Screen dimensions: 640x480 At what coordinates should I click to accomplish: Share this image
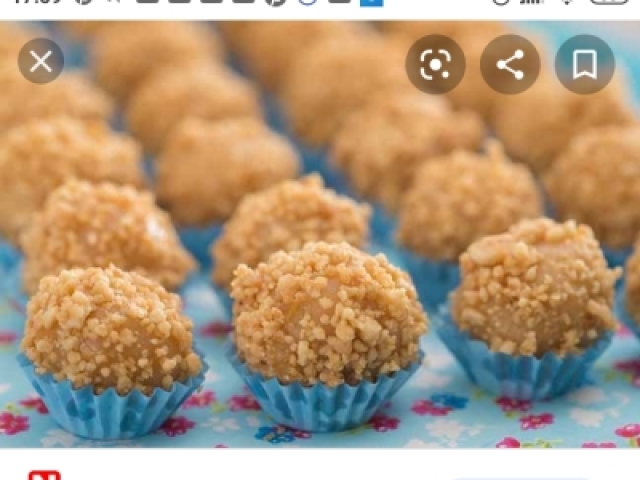[x=510, y=65]
